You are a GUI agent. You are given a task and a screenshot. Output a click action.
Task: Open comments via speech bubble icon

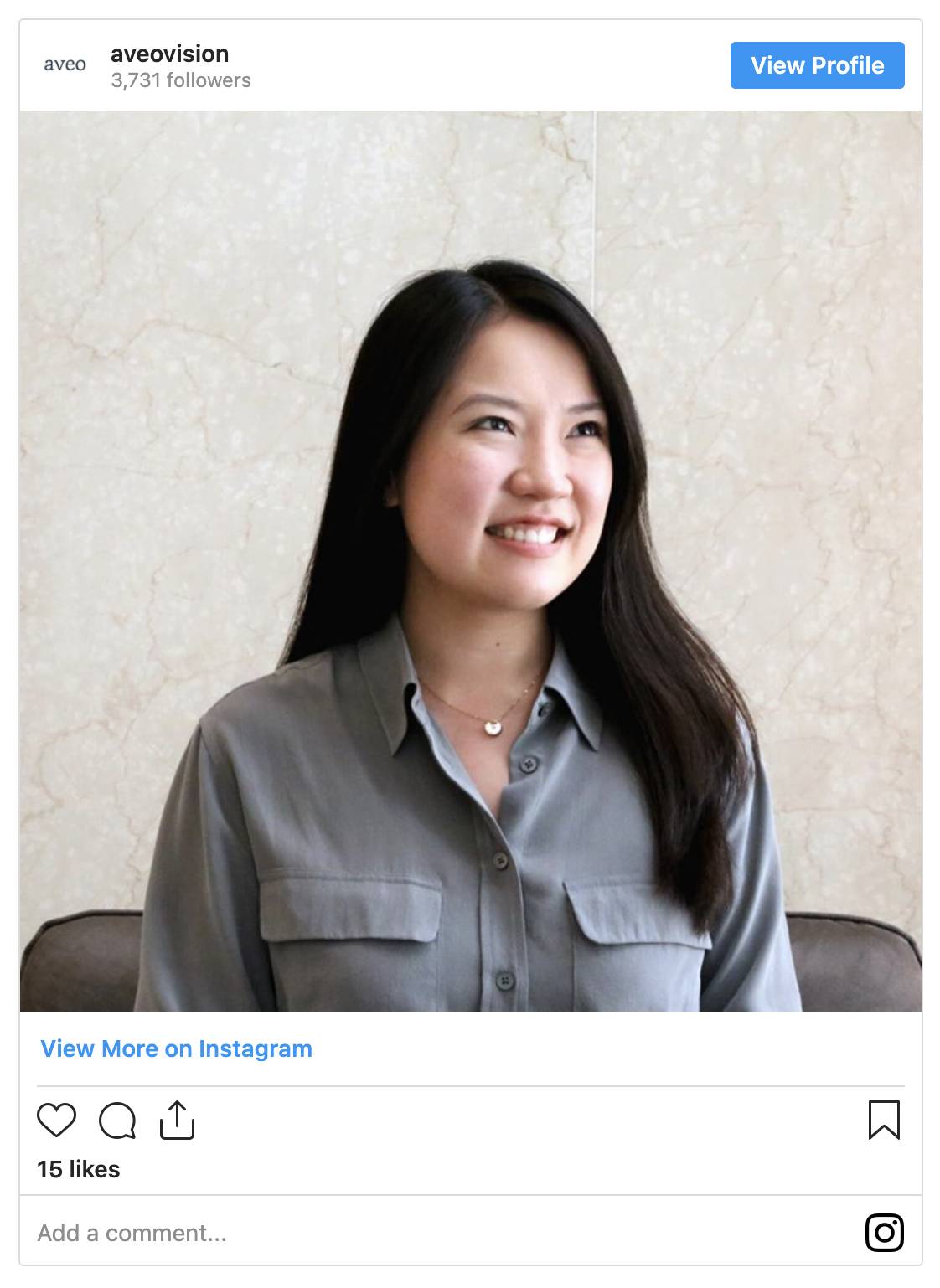117,1121
